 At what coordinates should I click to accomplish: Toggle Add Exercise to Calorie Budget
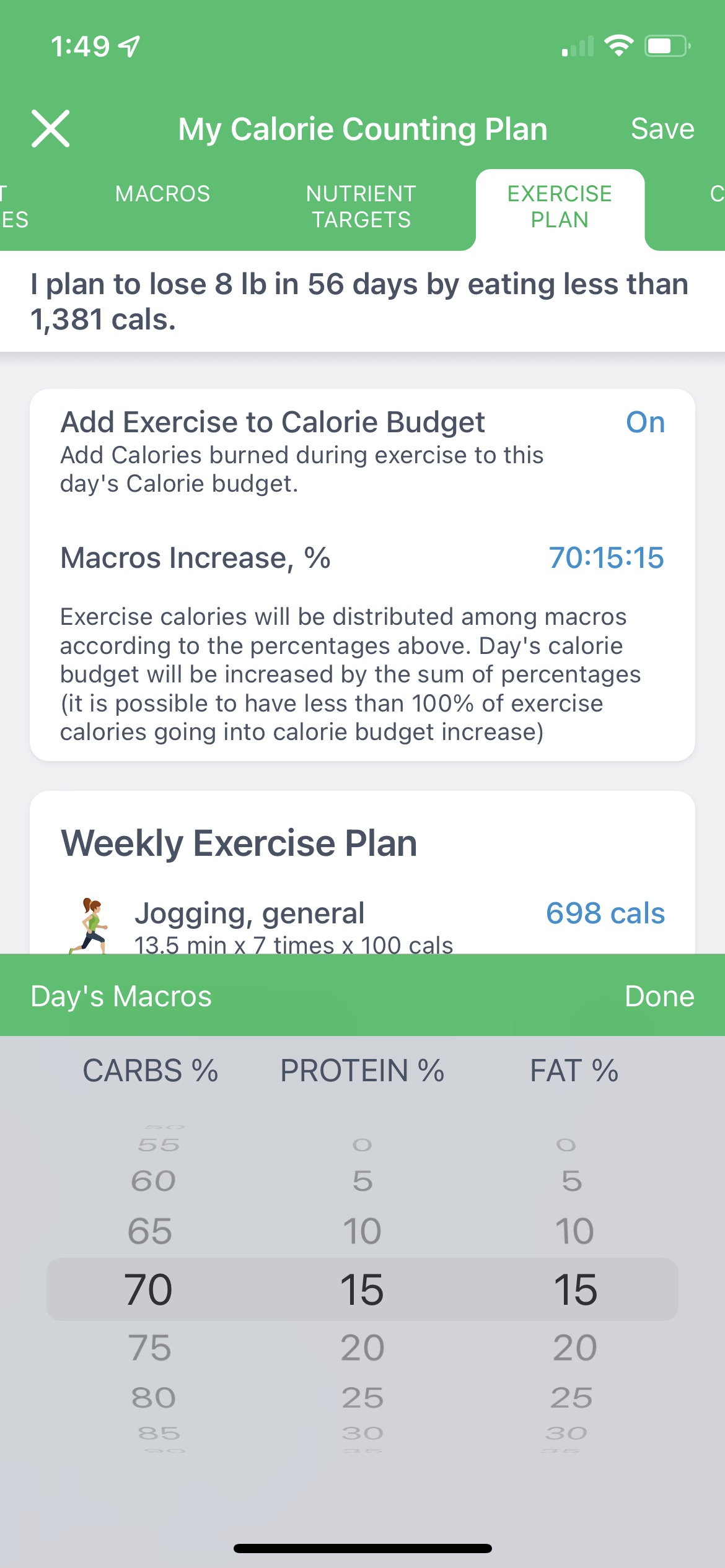pyautogui.click(x=644, y=422)
